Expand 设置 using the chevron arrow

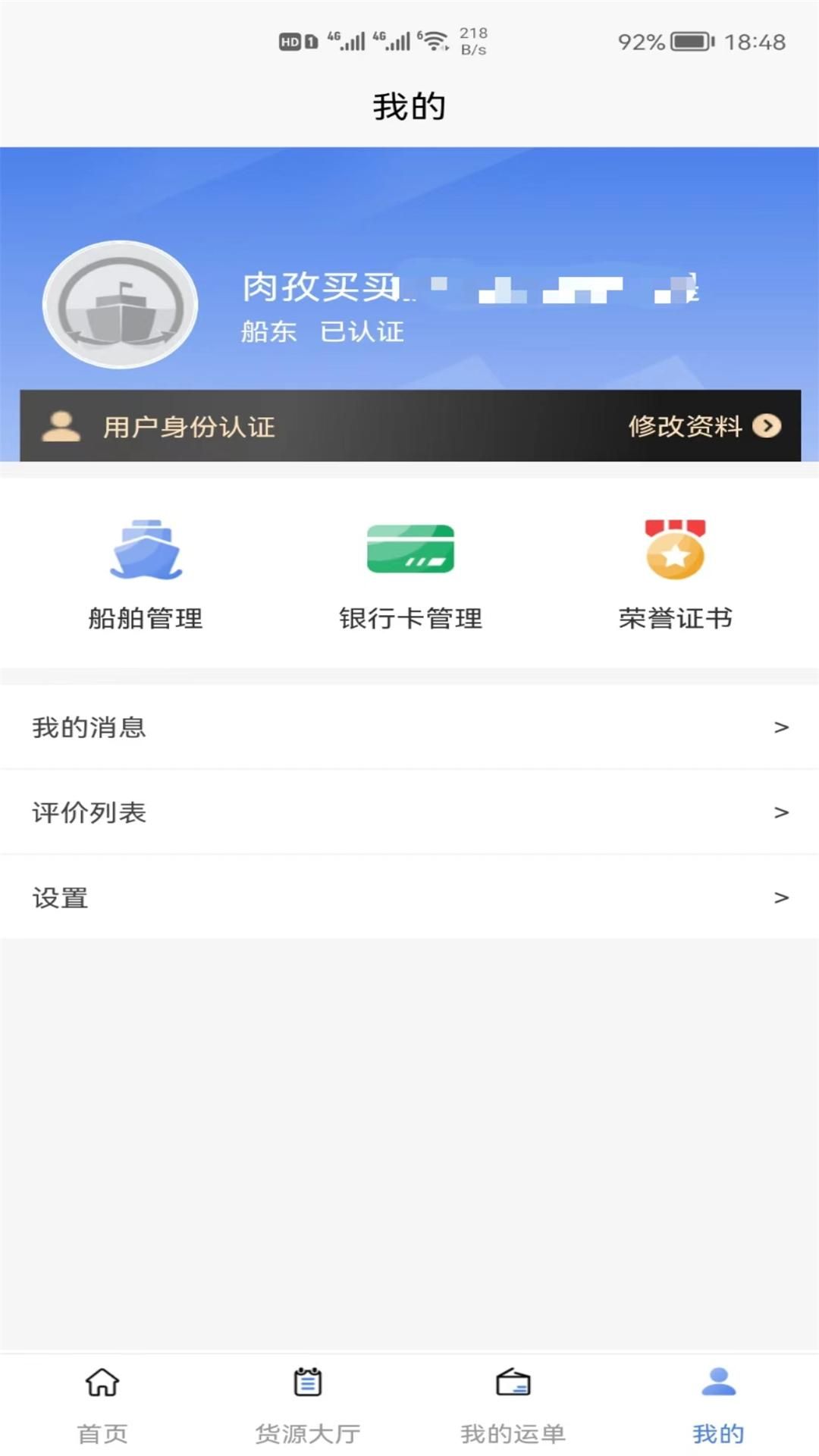780,898
